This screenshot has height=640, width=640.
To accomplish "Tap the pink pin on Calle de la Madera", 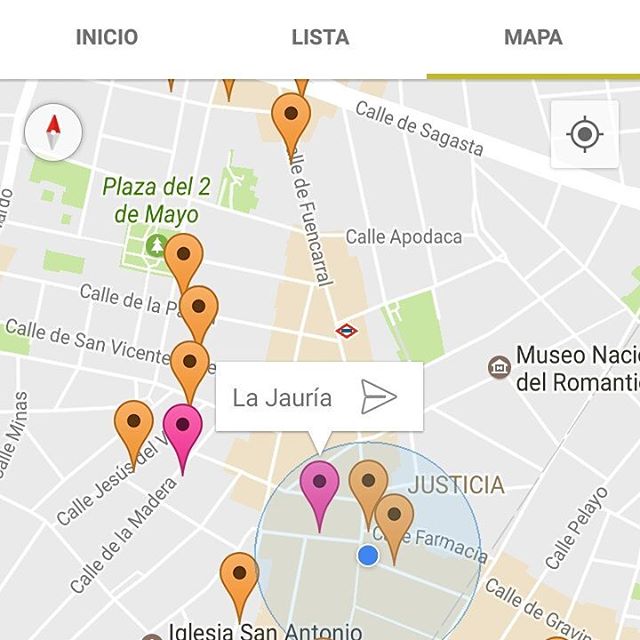I will 182,430.
